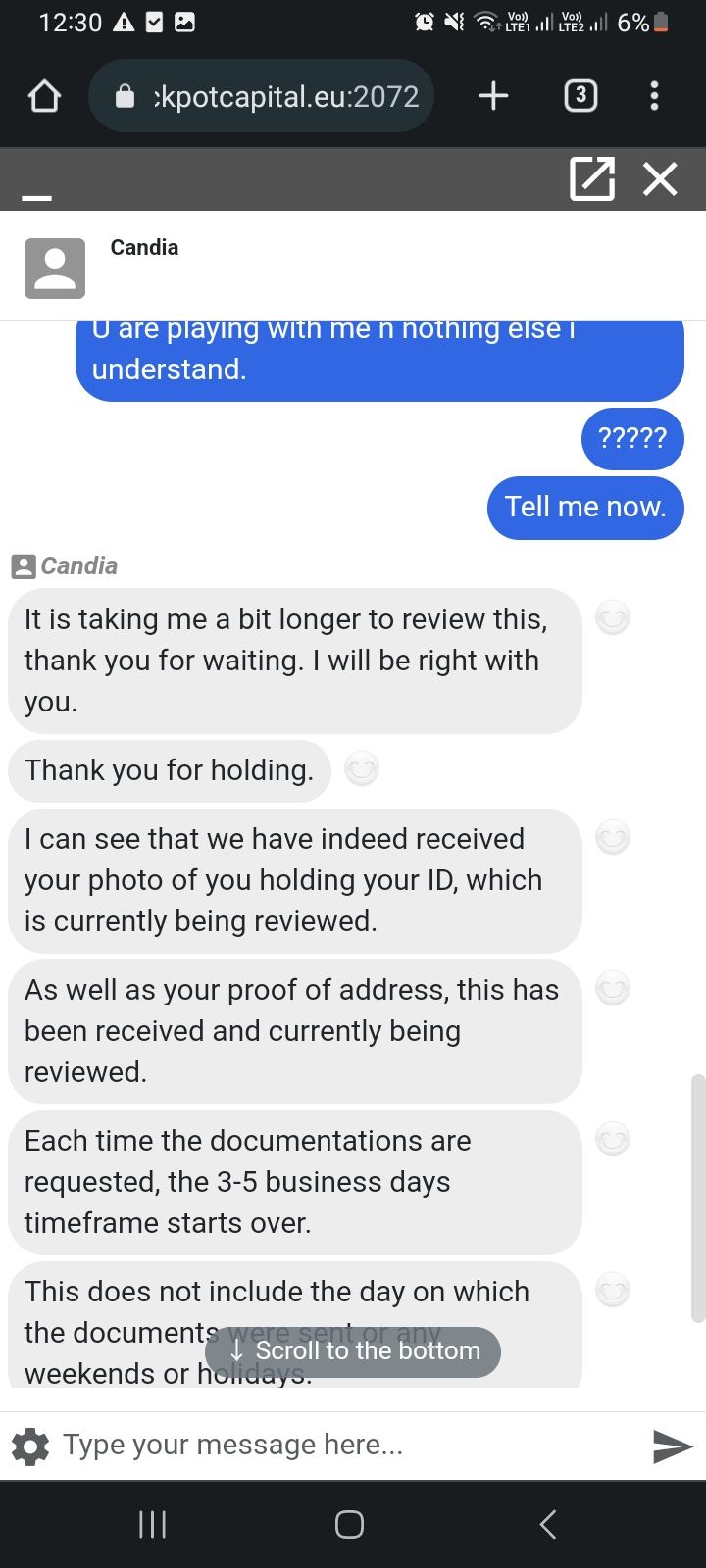706x1568 pixels.
Task: React to the 'Thank you for holding.' message
Action: pos(362,770)
